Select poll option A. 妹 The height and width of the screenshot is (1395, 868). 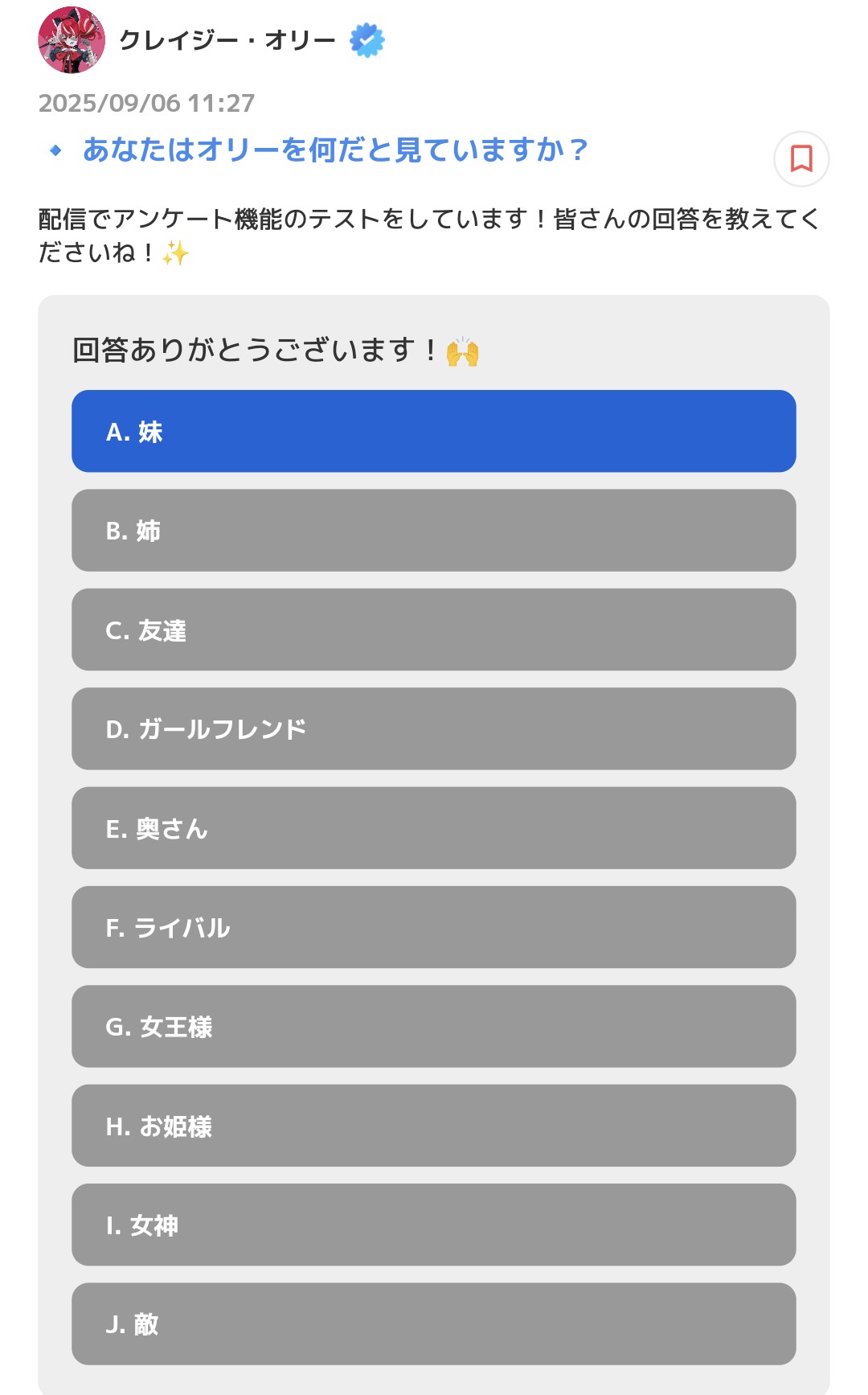pyautogui.click(x=434, y=431)
